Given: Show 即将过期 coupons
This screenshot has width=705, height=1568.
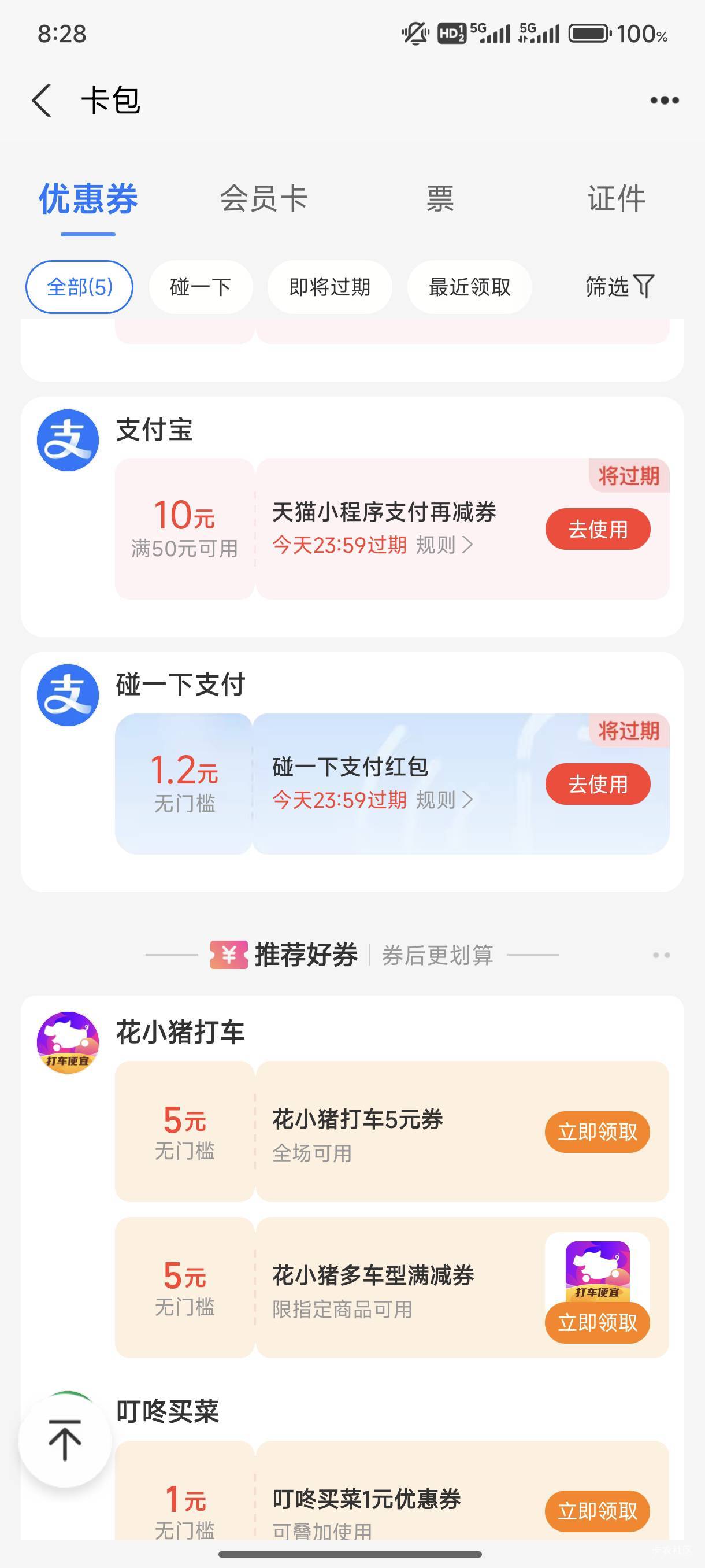Looking at the screenshot, I should 330,287.
